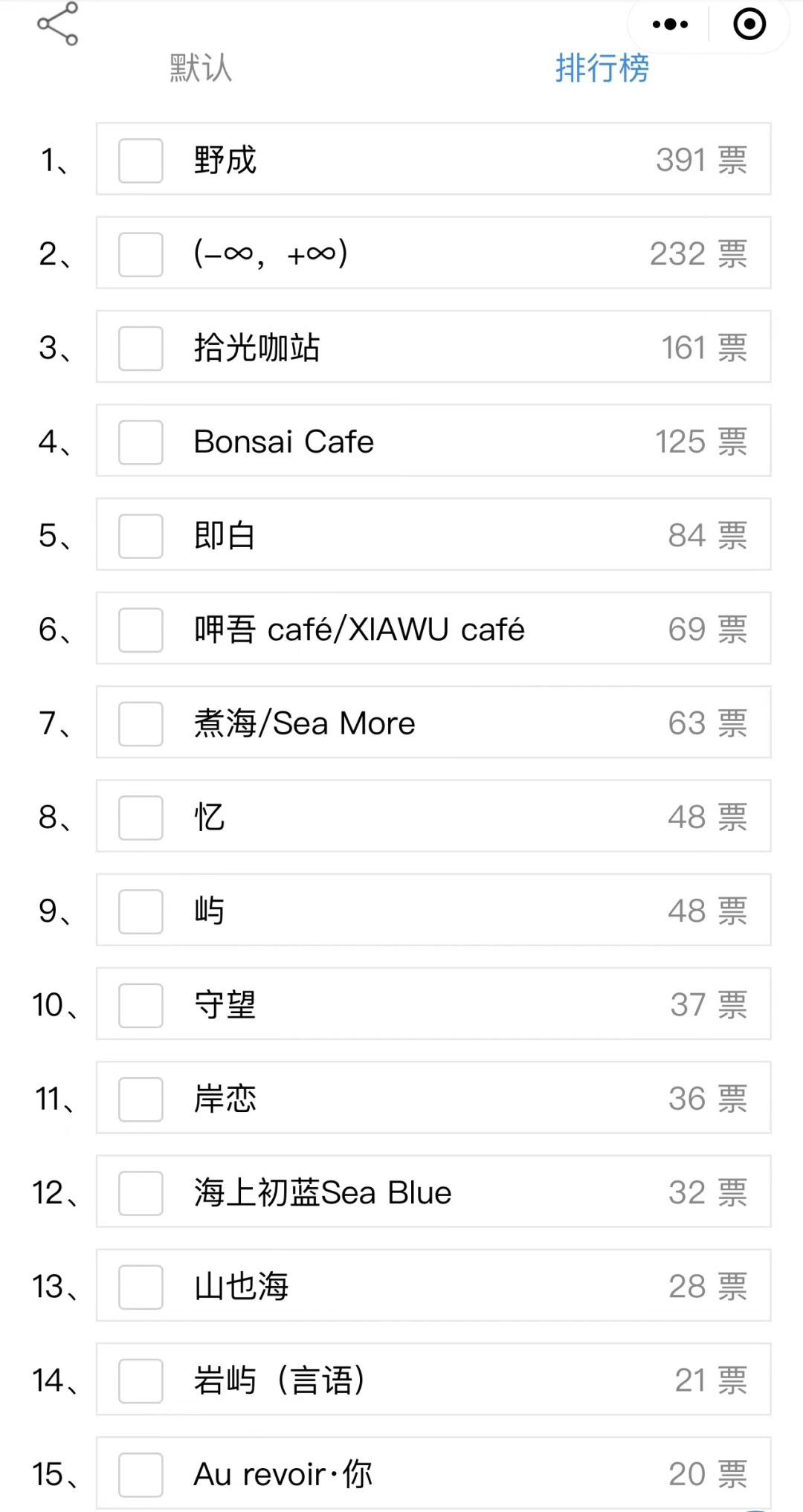Tick the 煮海/Sea More checkbox
Image resolution: width=803 pixels, height=1512 pixels.
point(141,723)
